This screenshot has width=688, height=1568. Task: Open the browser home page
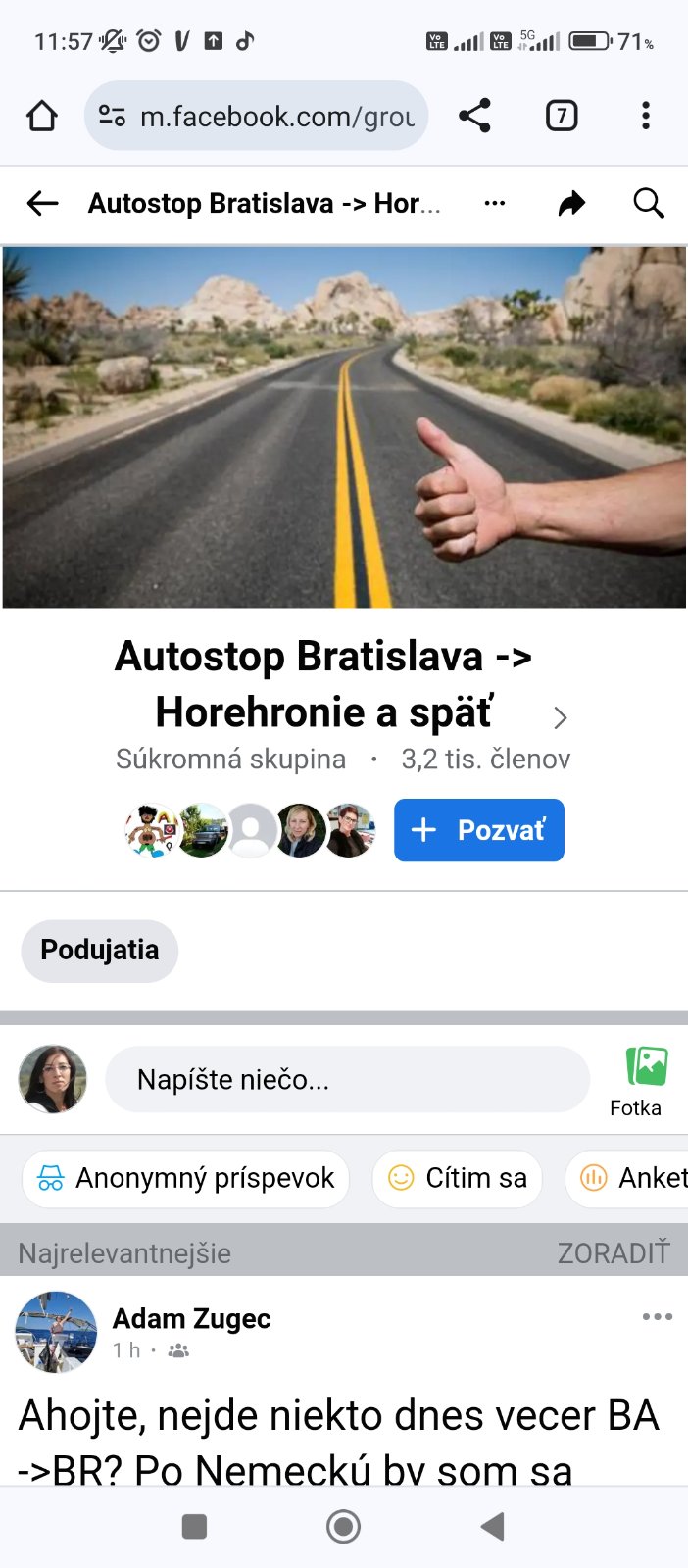click(41, 117)
